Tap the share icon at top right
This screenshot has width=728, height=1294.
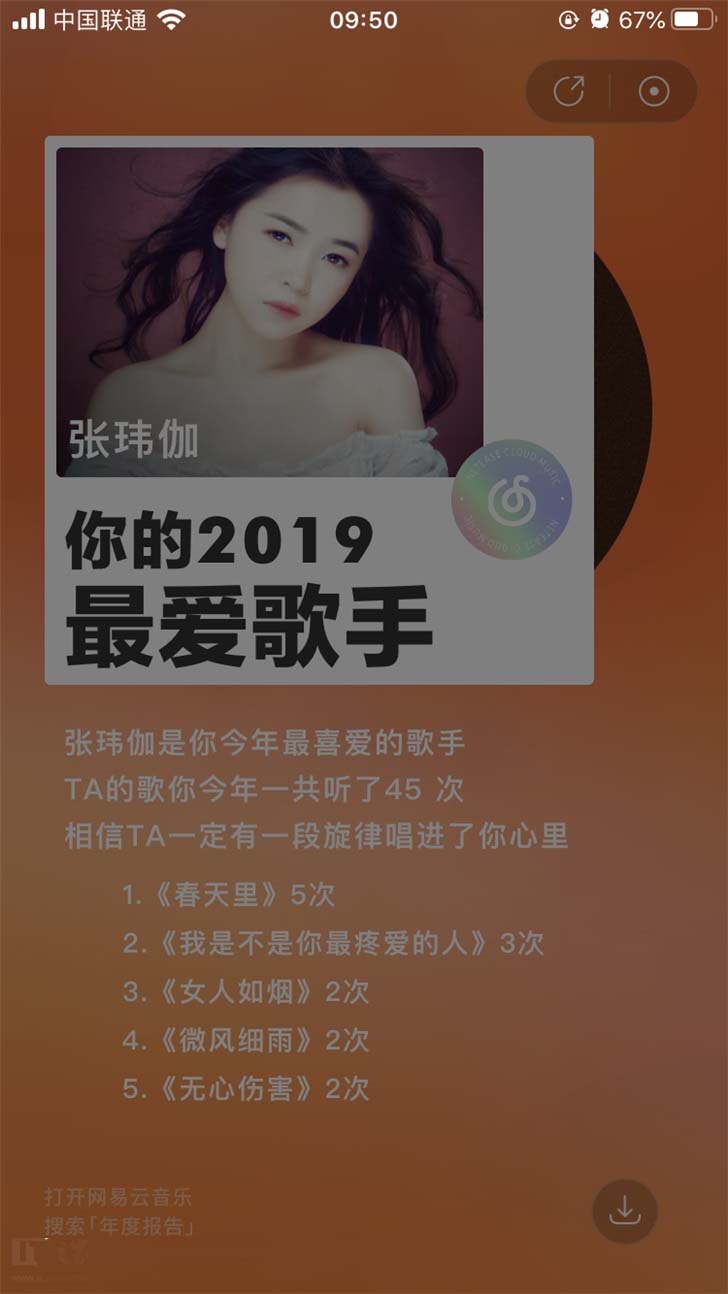point(569,92)
